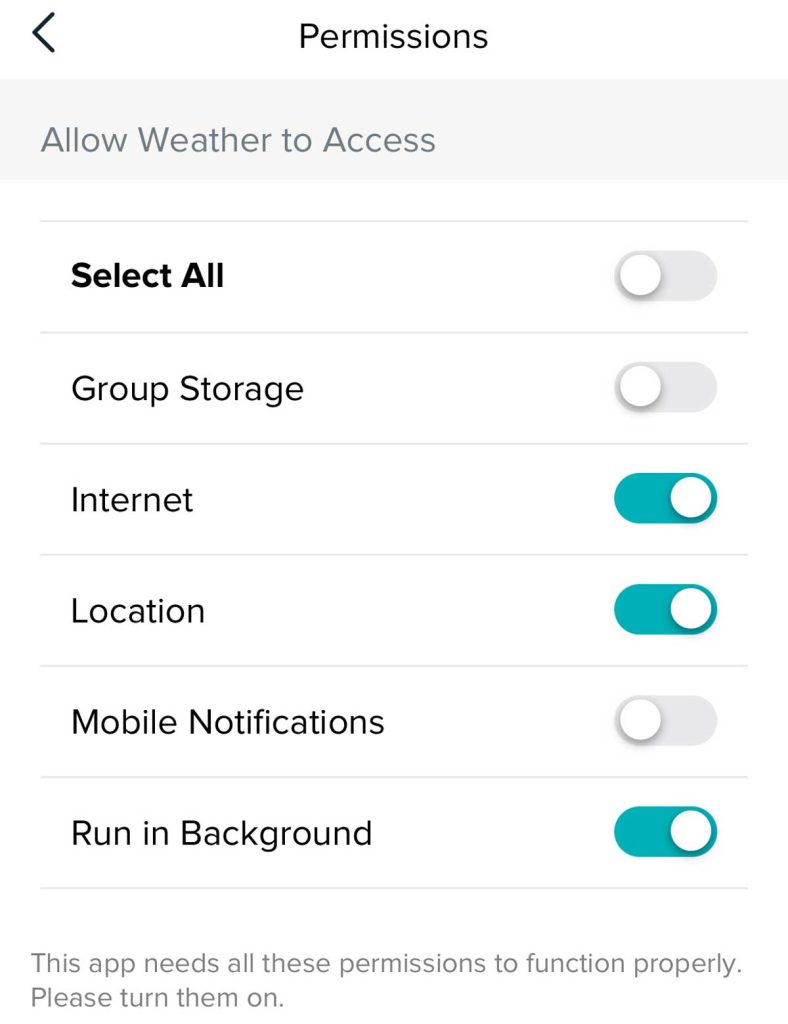
Task: Switch off Run in Background
Action: pos(665,832)
